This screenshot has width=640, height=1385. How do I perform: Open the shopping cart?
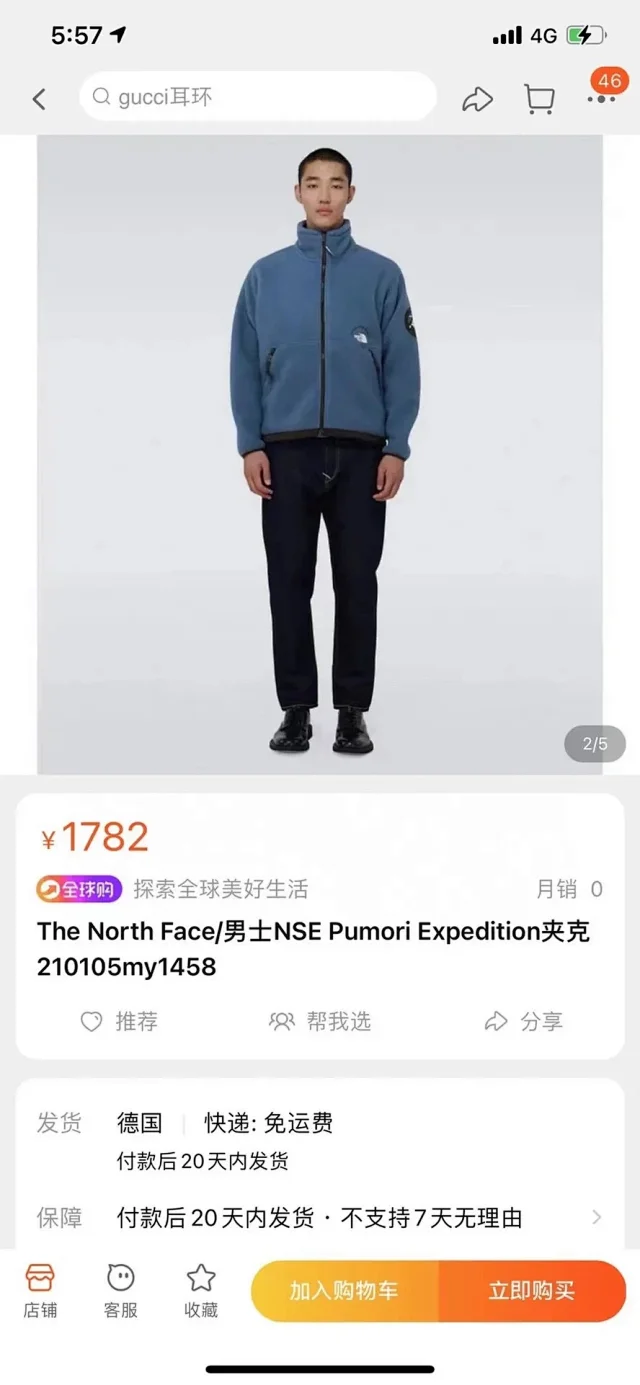pos(539,98)
